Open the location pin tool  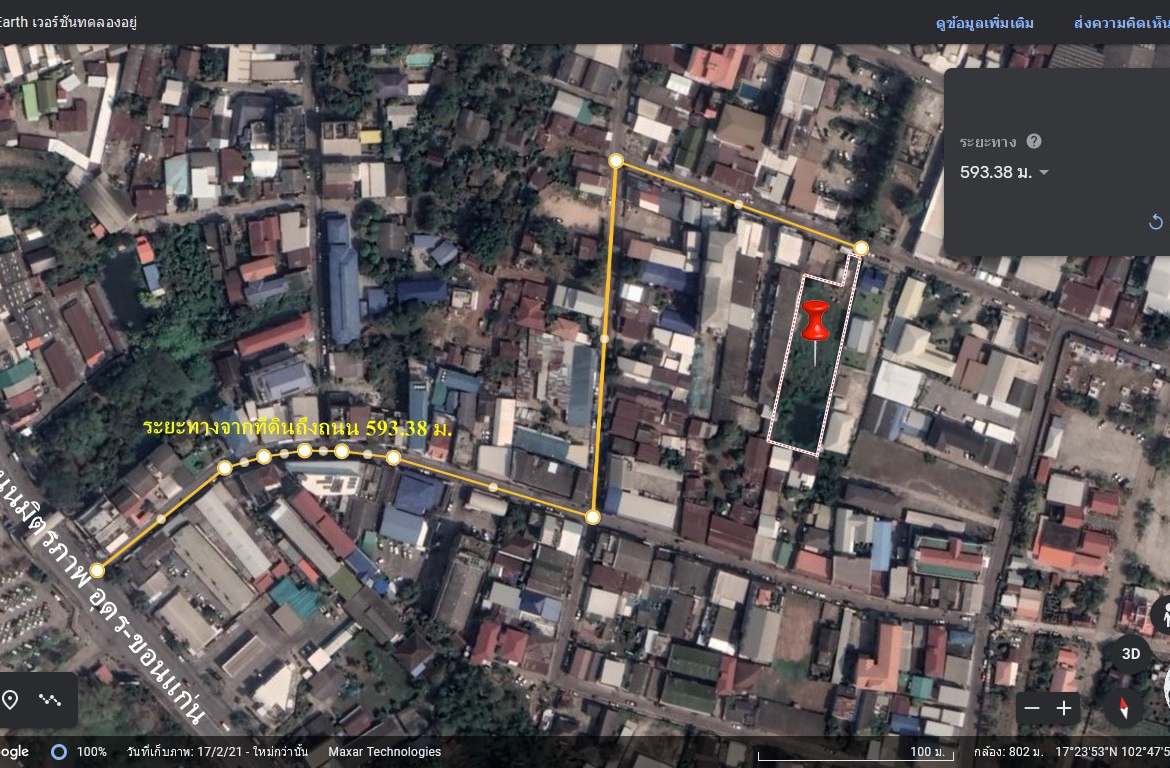pos(10,699)
